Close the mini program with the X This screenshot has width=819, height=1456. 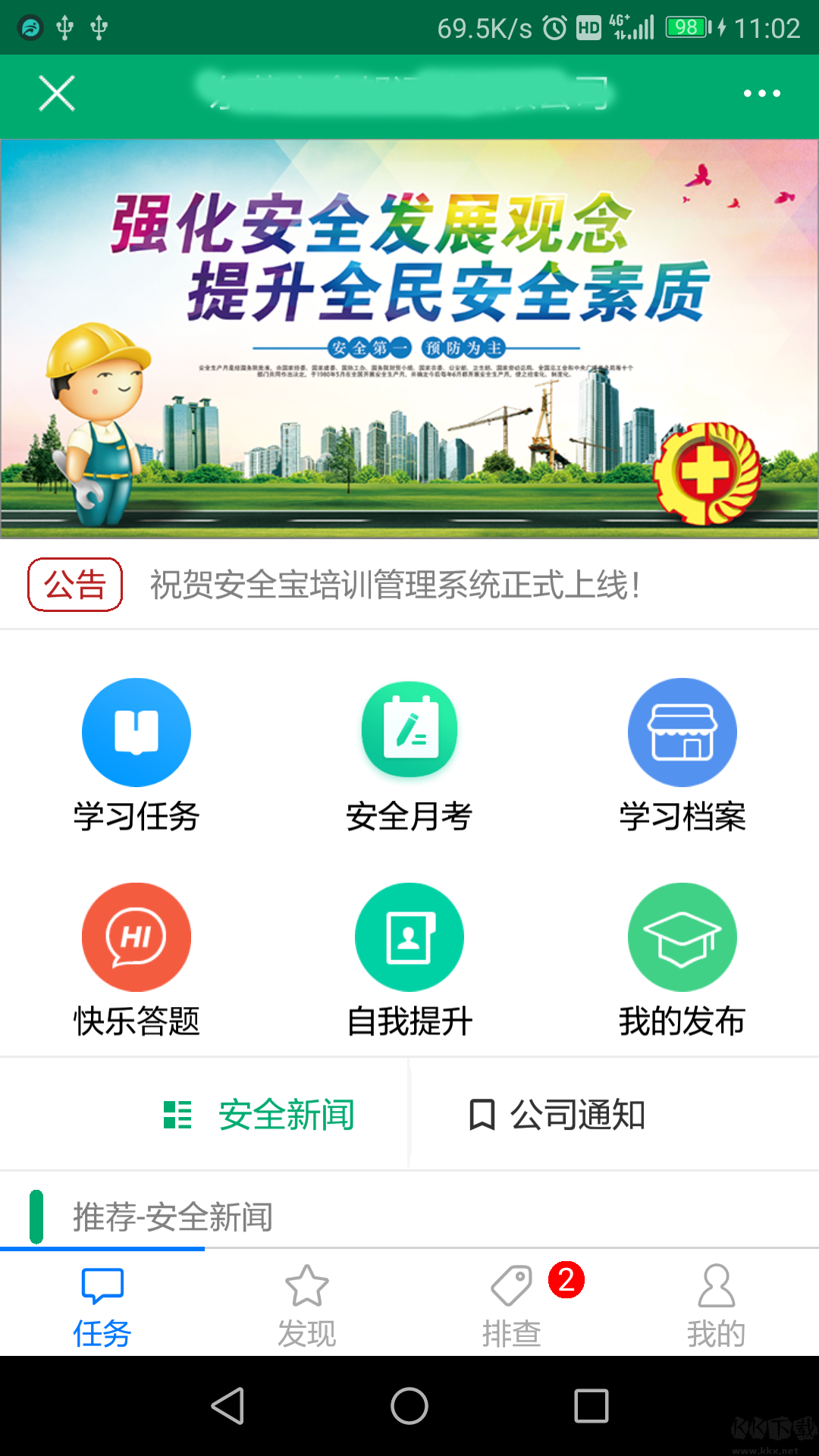tap(57, 94)
